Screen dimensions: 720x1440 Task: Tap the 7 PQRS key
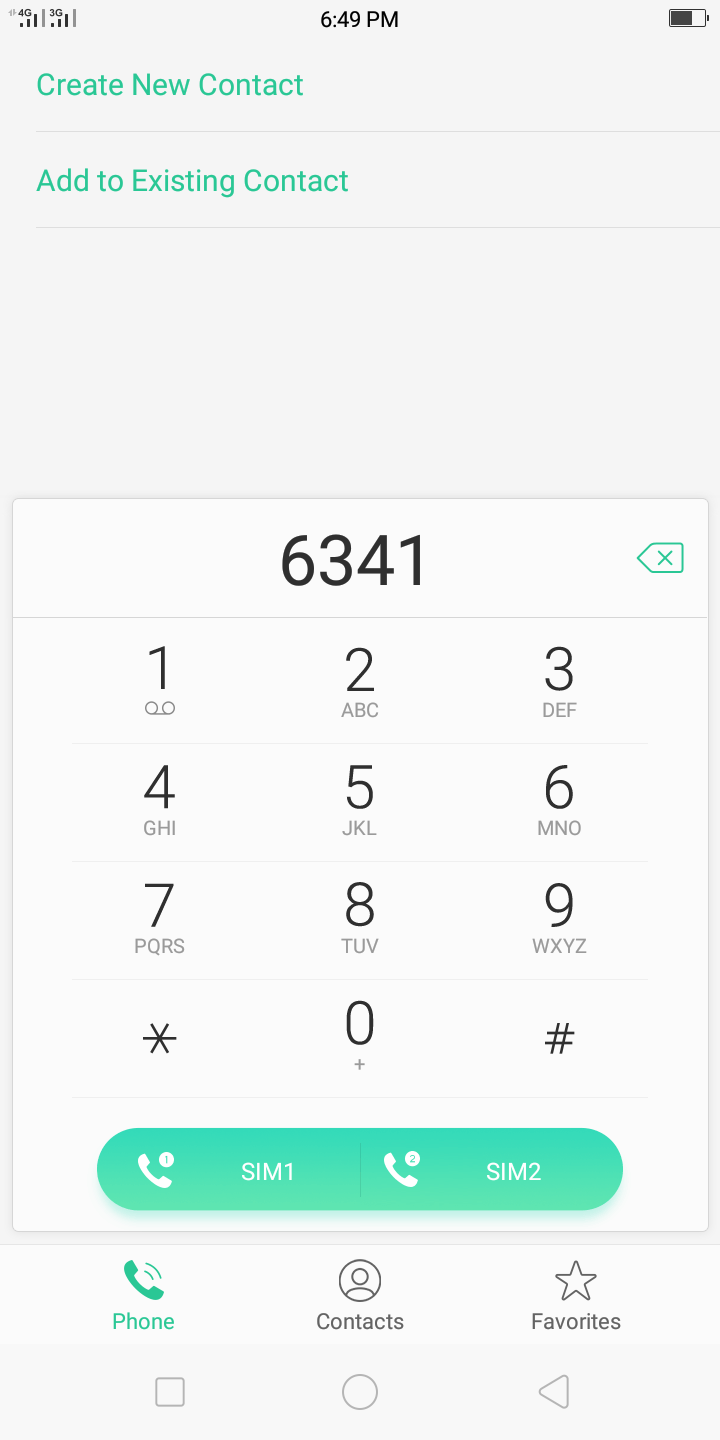click(x=160, y=917)
